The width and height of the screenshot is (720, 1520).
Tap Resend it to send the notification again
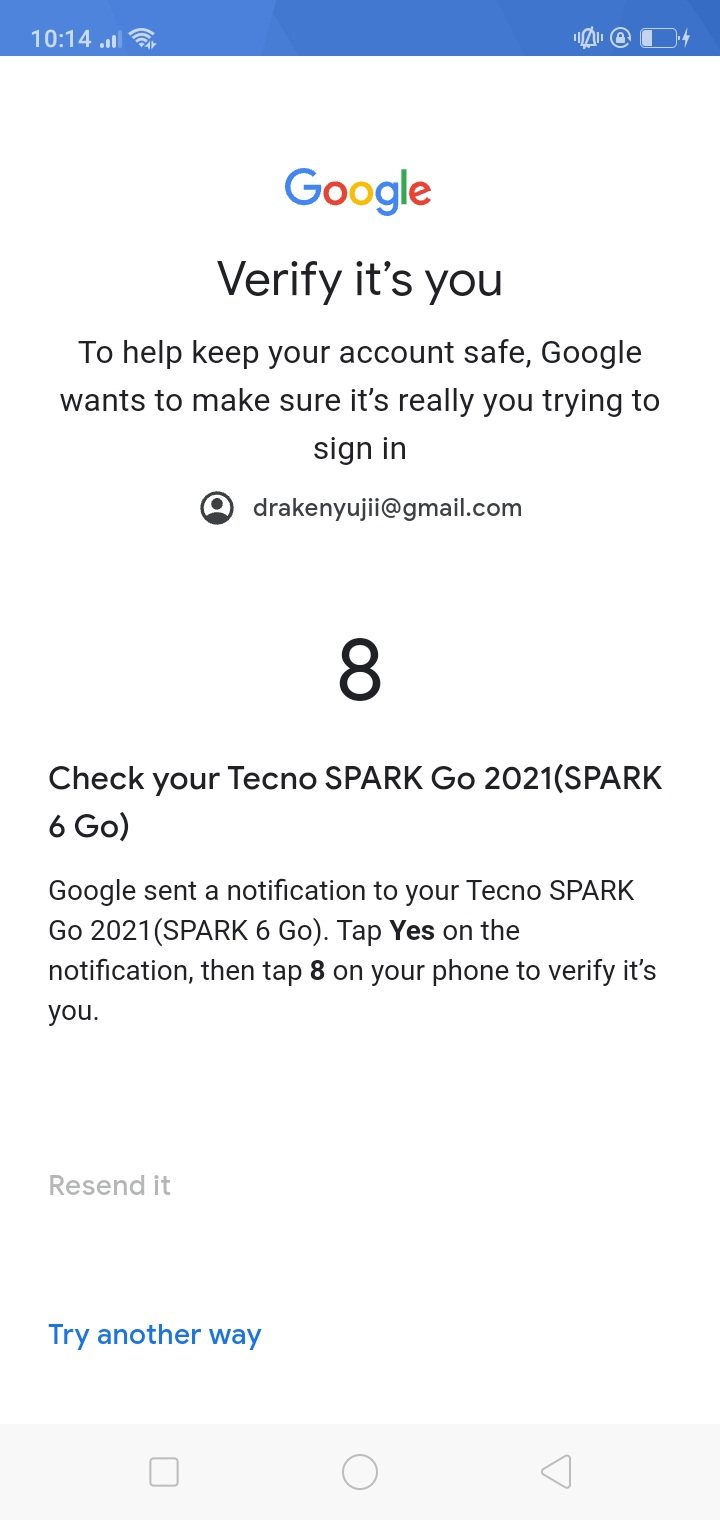[x=110, y=1185]
